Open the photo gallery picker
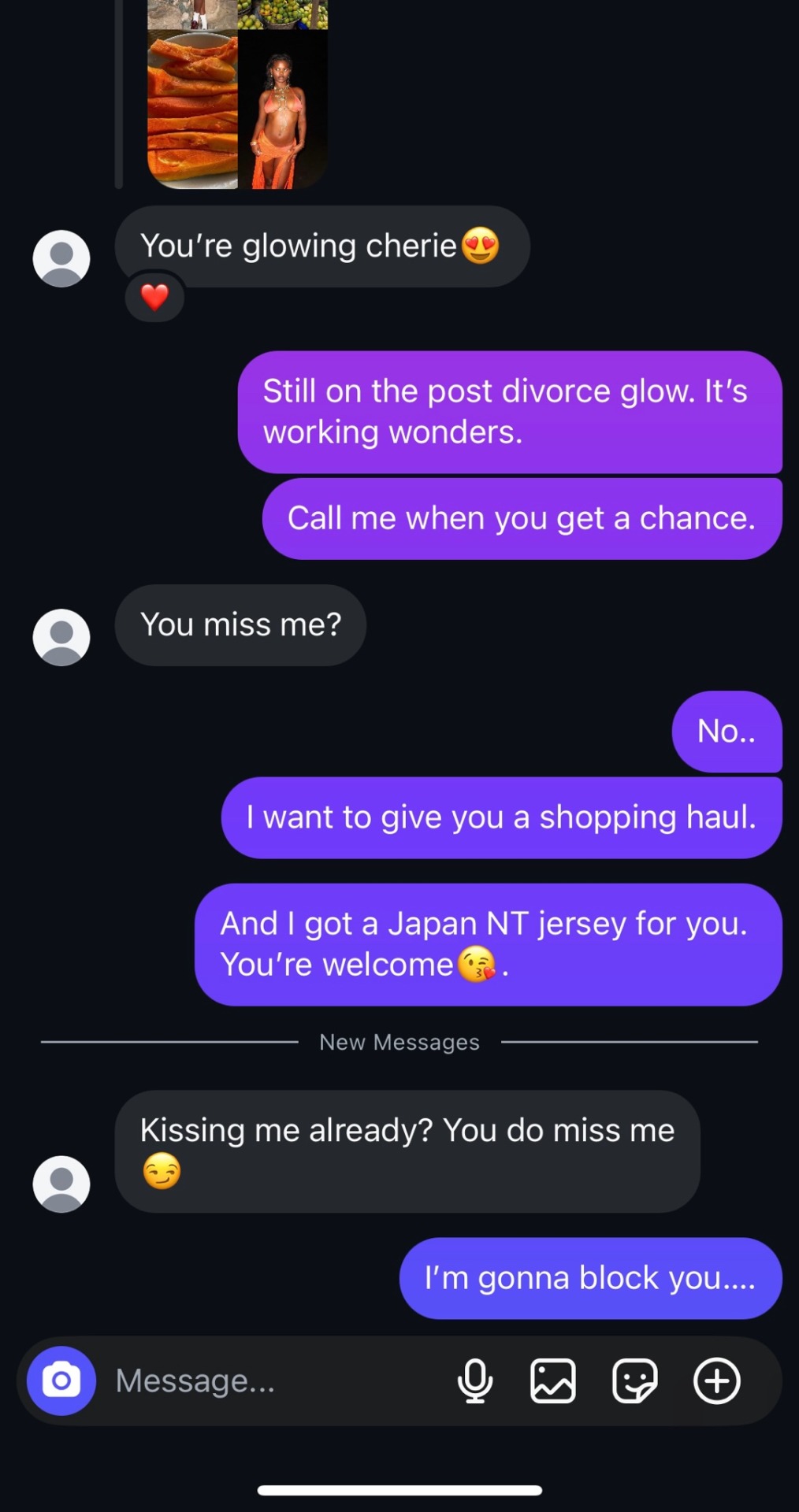The height and width of the screenshot is (1512, 799). [x=553, y=1380]
